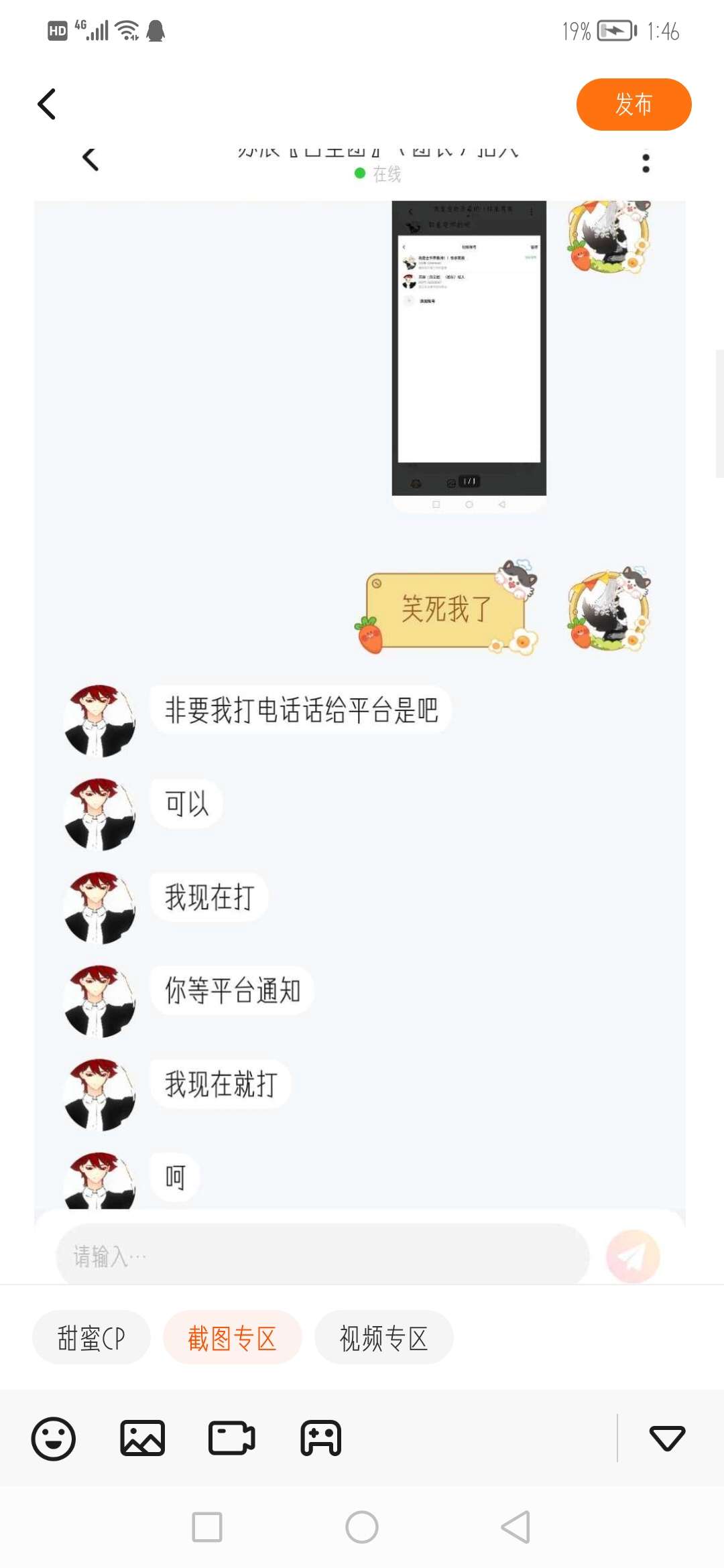The height and width of the screenshot is (1568, 724).
Task: Choose the 视频专区 topic chip
Action: point(383,1338)
